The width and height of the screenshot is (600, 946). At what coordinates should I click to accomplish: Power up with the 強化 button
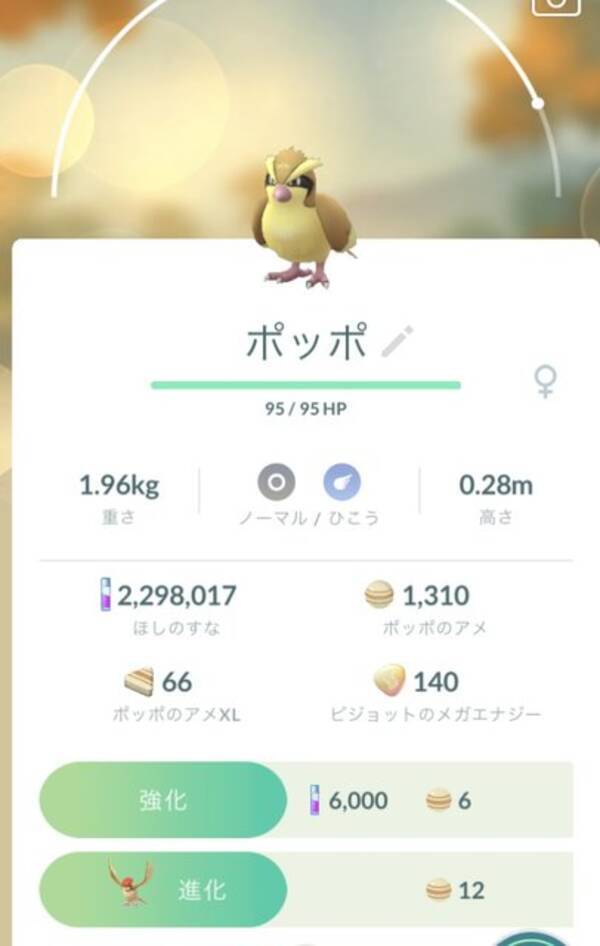[163, 800]
